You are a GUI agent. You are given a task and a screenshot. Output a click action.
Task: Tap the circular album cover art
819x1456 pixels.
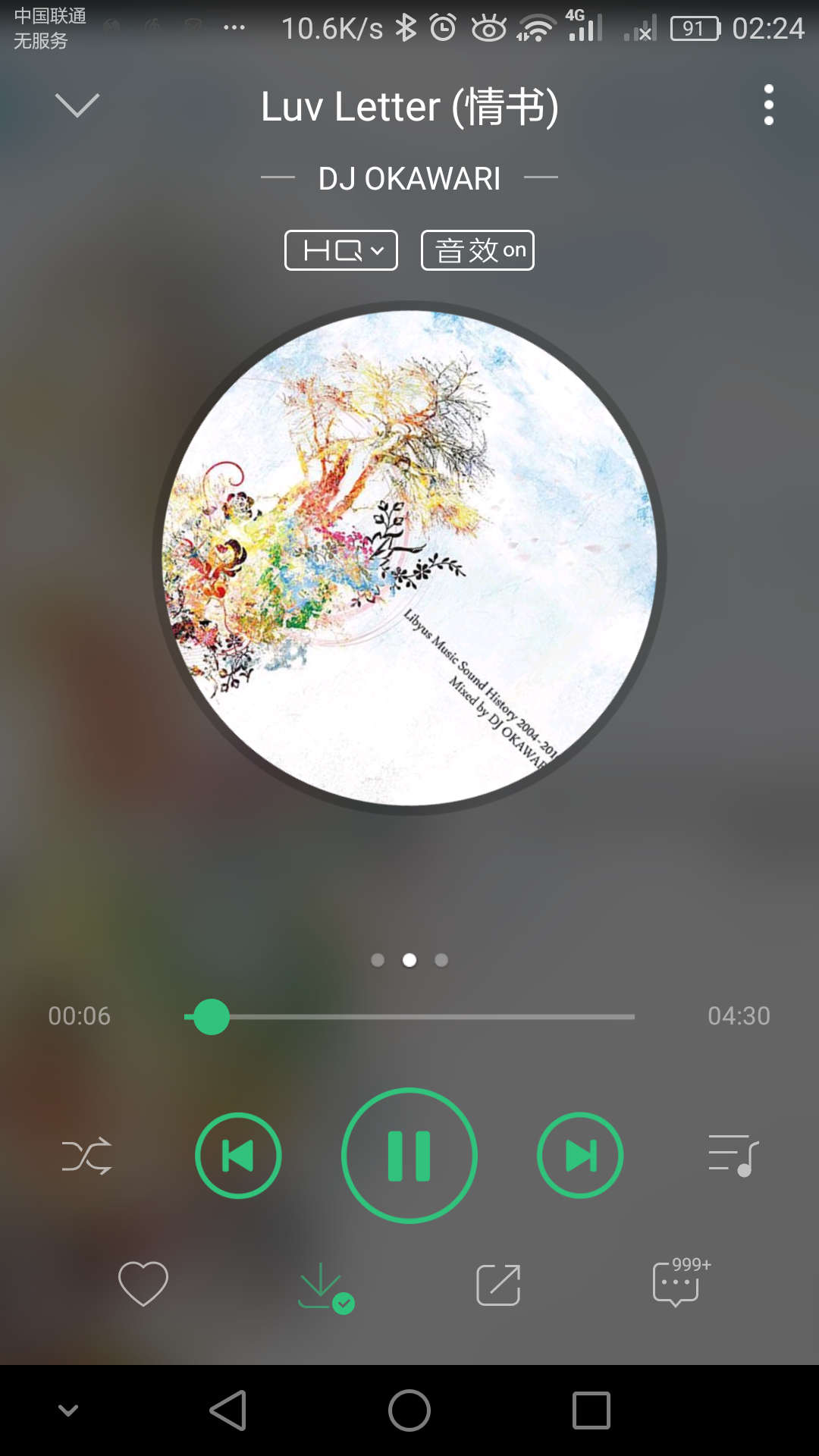(x=409, y=558)
